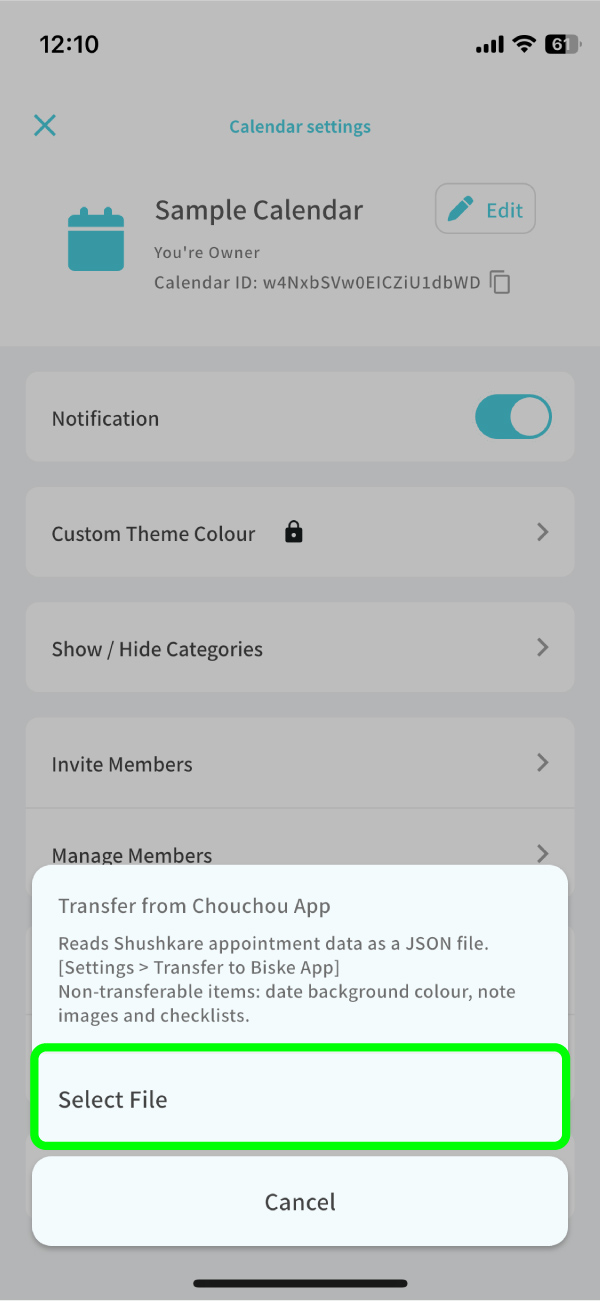The height and width of the screenshot is (1301, 601).
Task: Go to Invite Members
Action: [x=300, y=763]
